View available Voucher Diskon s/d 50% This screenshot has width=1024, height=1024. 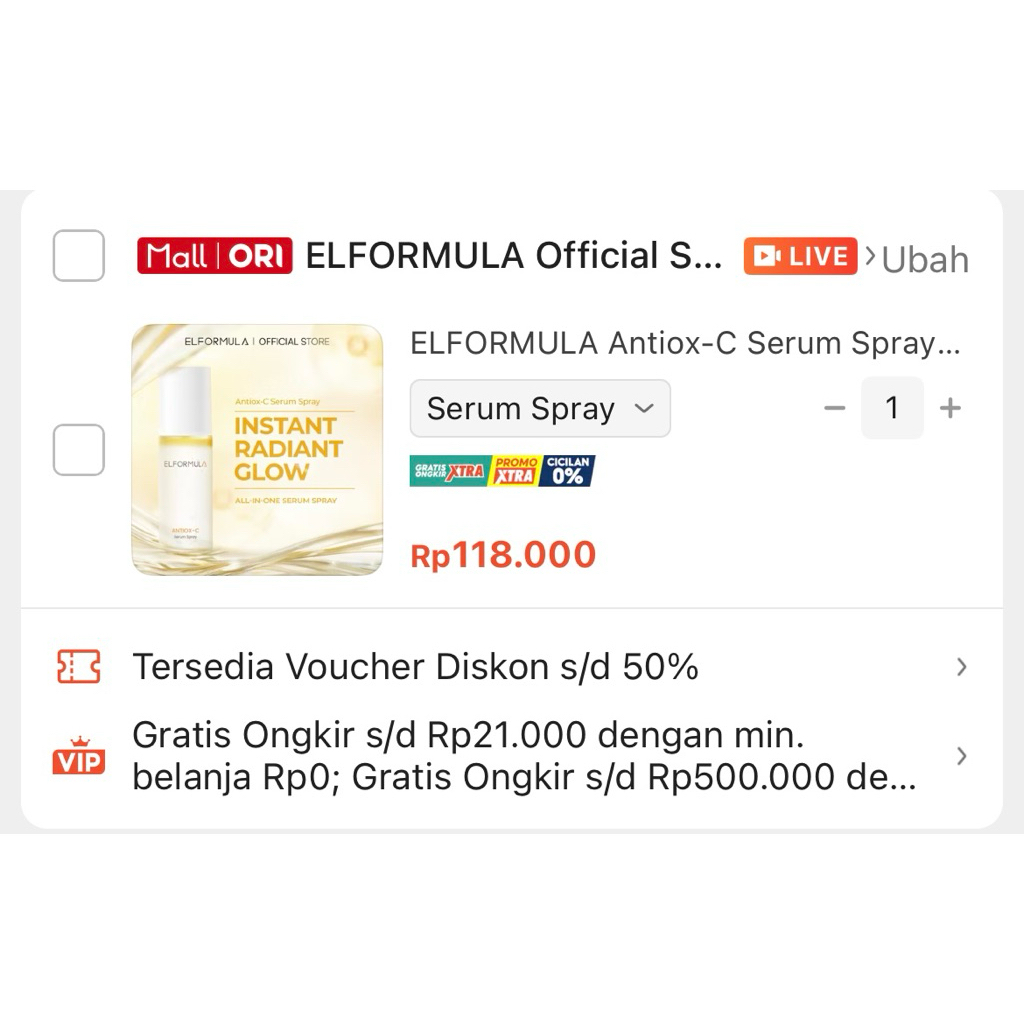512,667
